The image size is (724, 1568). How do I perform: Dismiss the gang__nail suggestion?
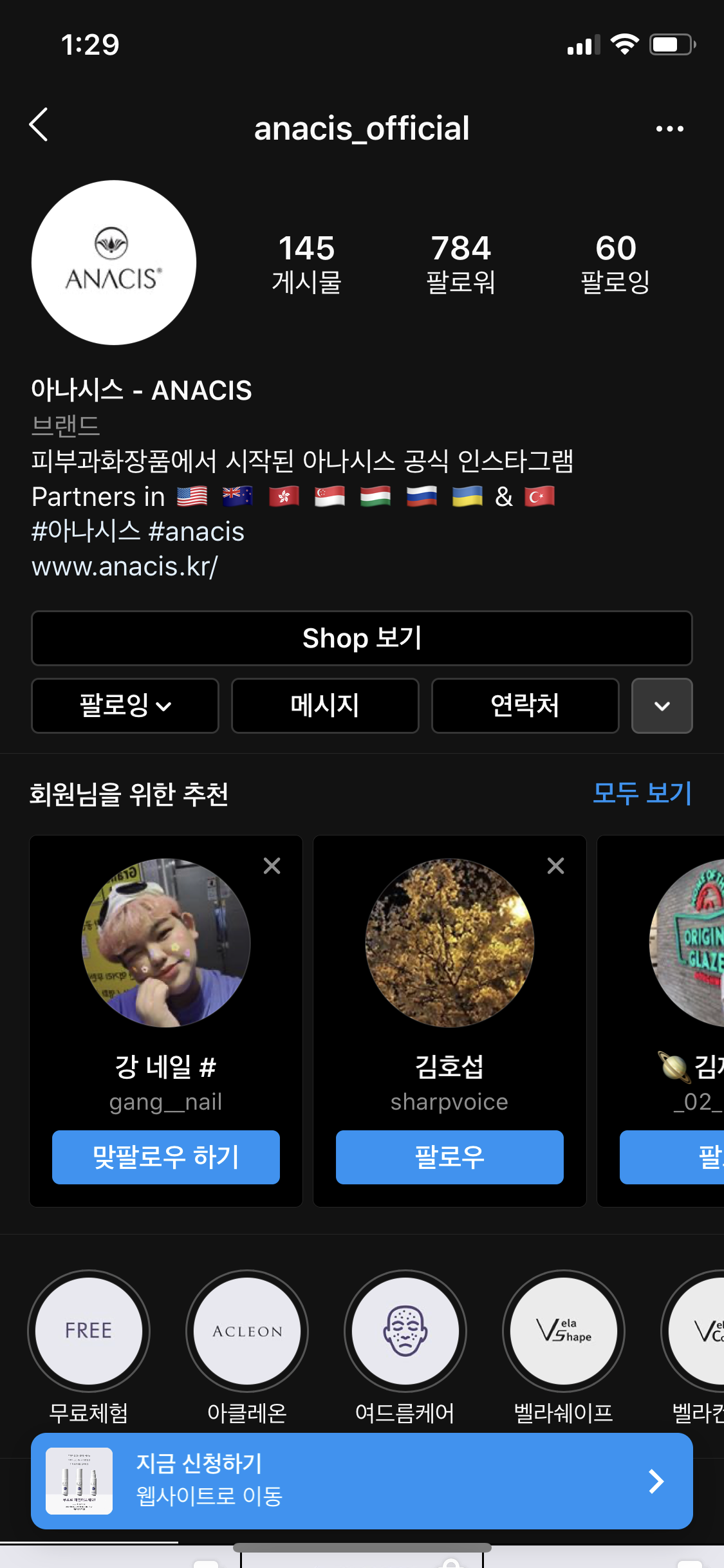[272, 866]
